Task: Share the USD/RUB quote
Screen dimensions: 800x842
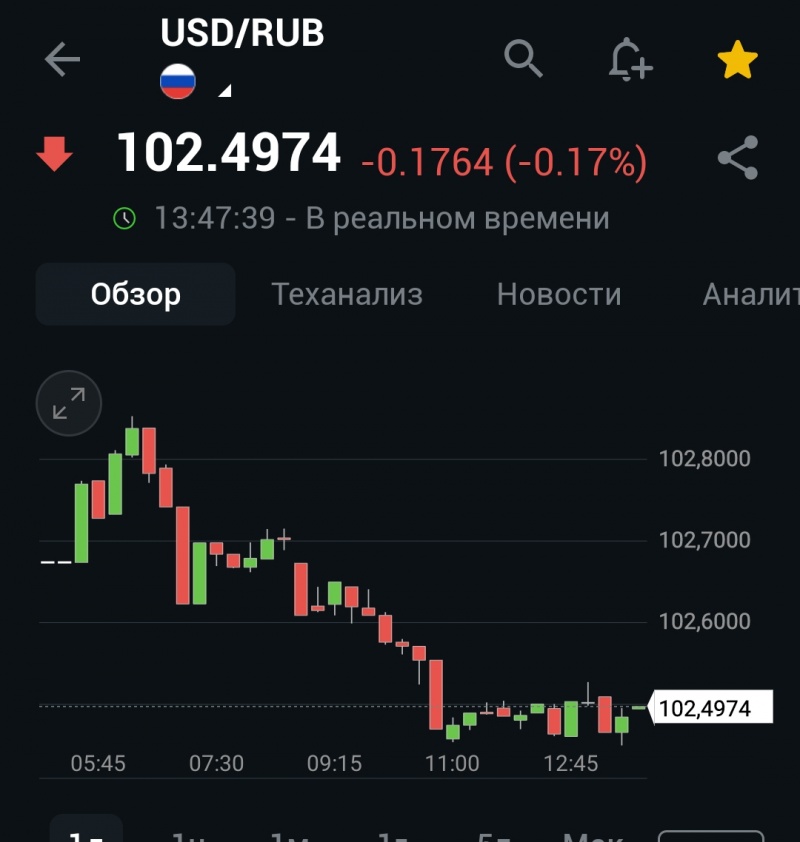Action: click(x=738, y=159)
